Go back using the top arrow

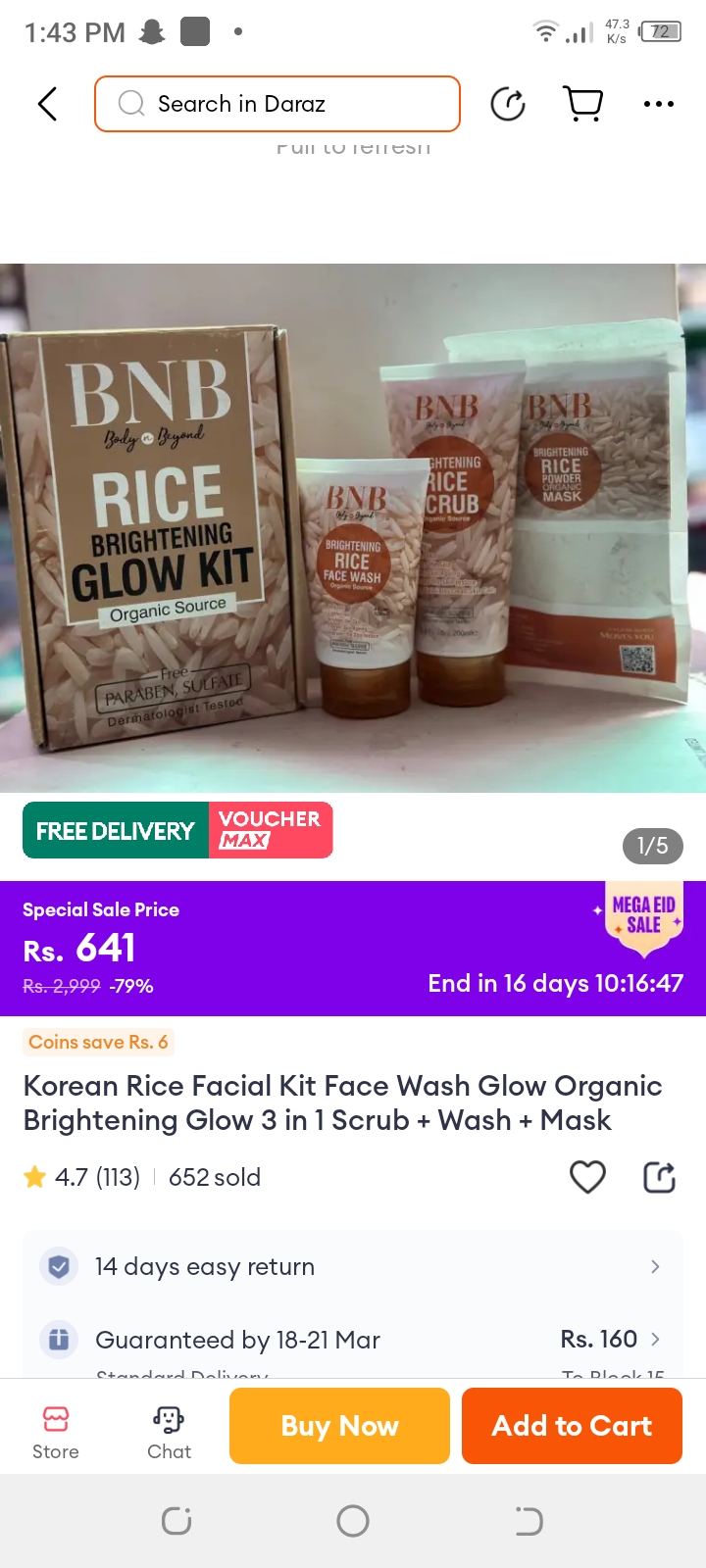click(47, 104)
